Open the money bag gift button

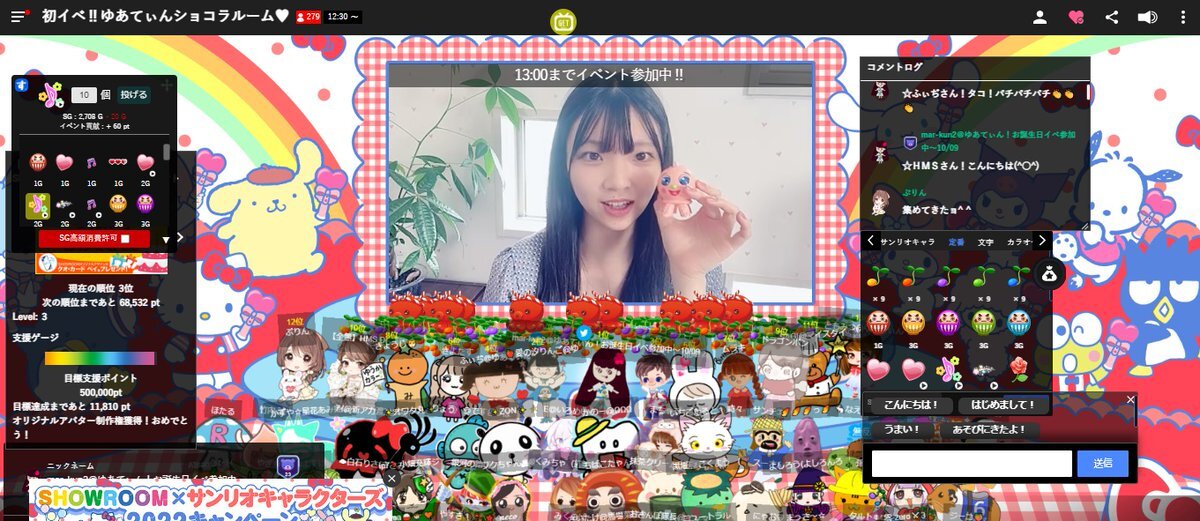click(1049, 274)
